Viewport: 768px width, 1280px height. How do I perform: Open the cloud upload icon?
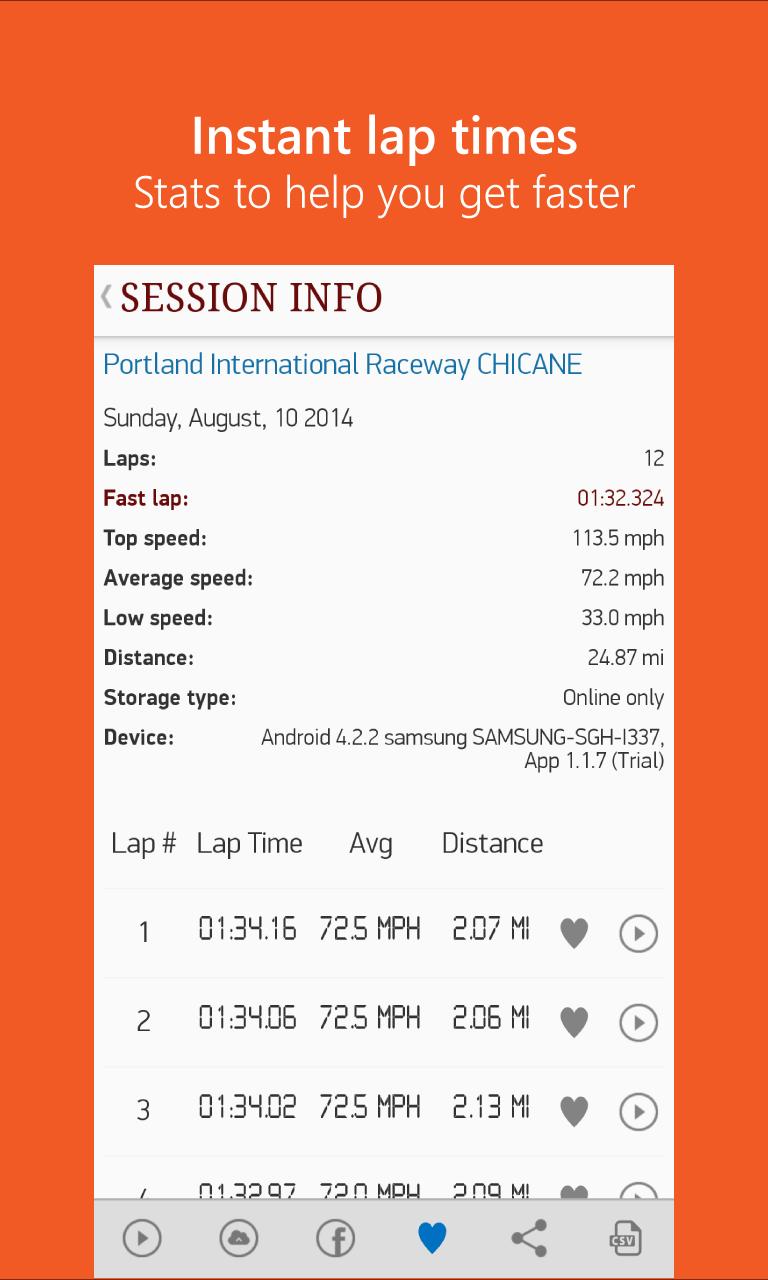[238, 1237]
